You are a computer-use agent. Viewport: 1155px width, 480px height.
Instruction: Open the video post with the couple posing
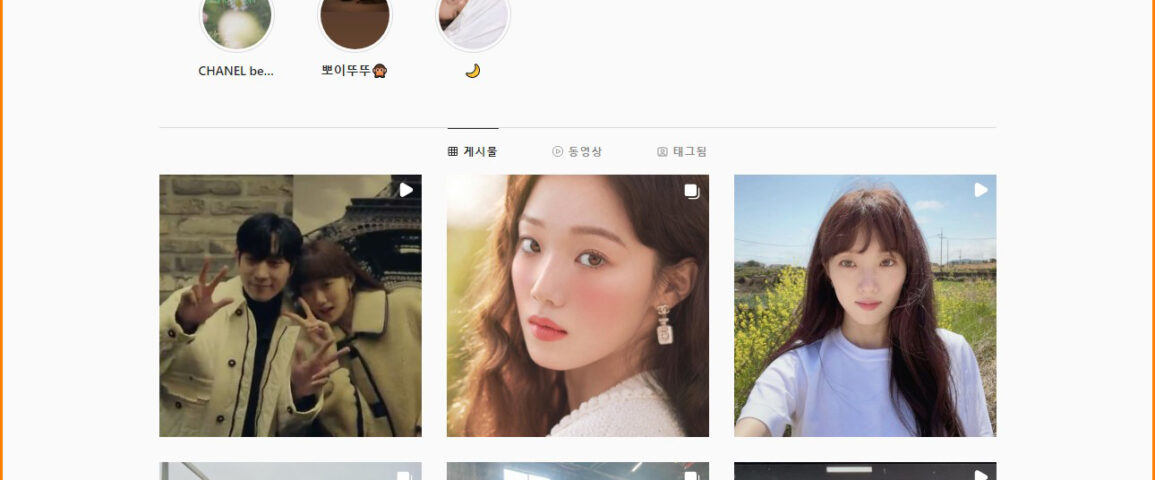[290, 306]
